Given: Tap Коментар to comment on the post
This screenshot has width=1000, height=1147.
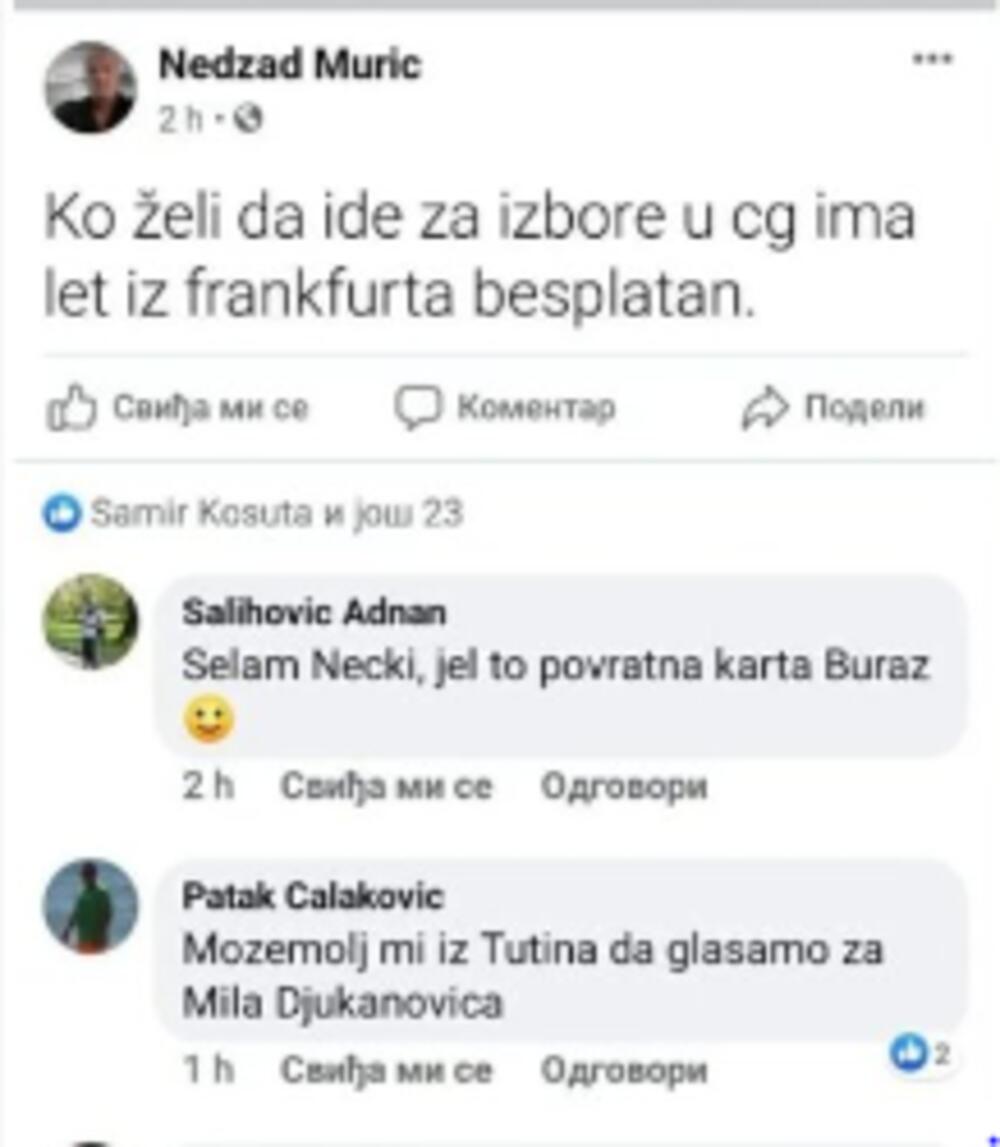Looking at the screenshot, I should coord(504,408).
